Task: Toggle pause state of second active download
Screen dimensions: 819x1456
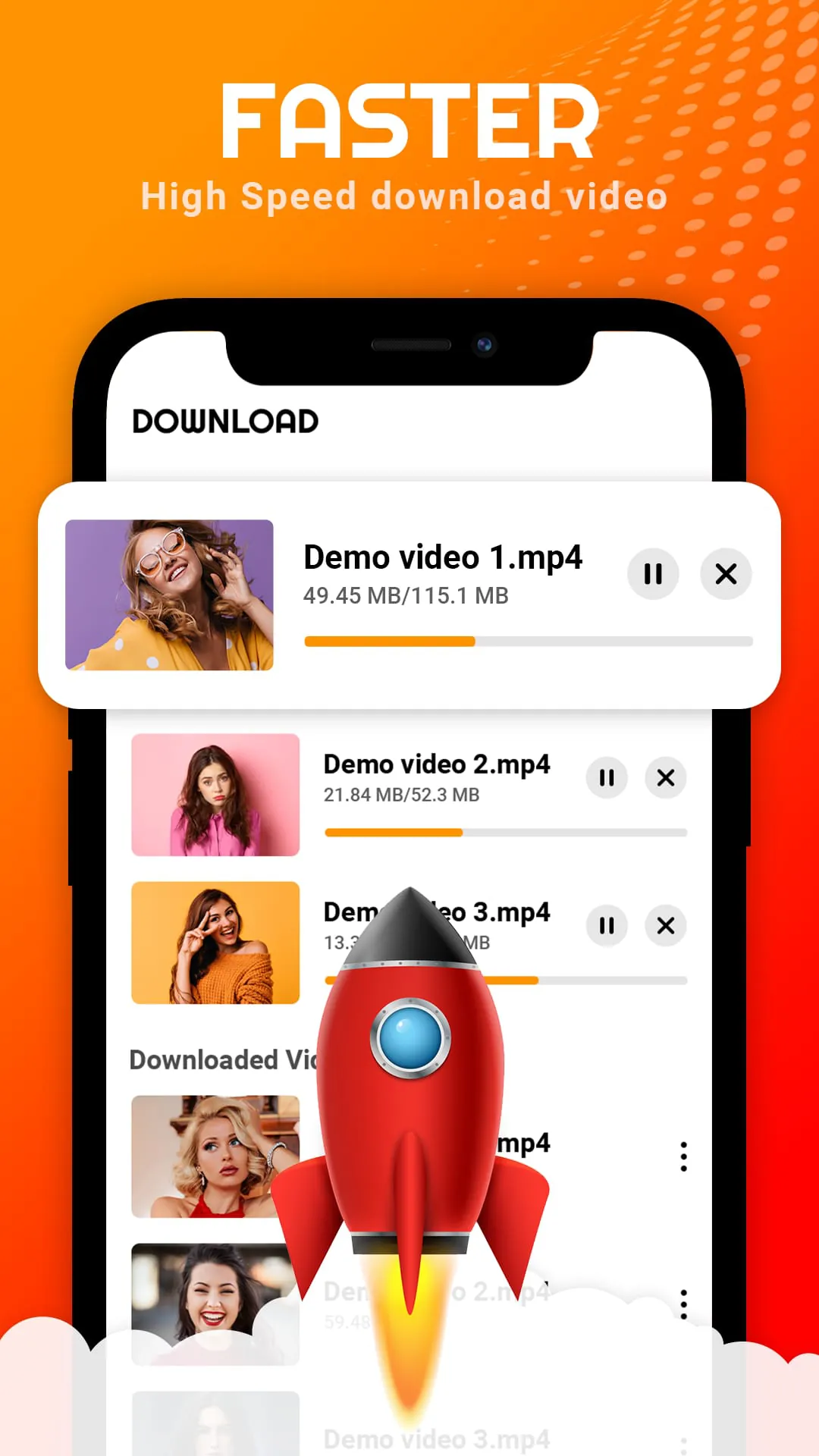Action: click(605, 778)
